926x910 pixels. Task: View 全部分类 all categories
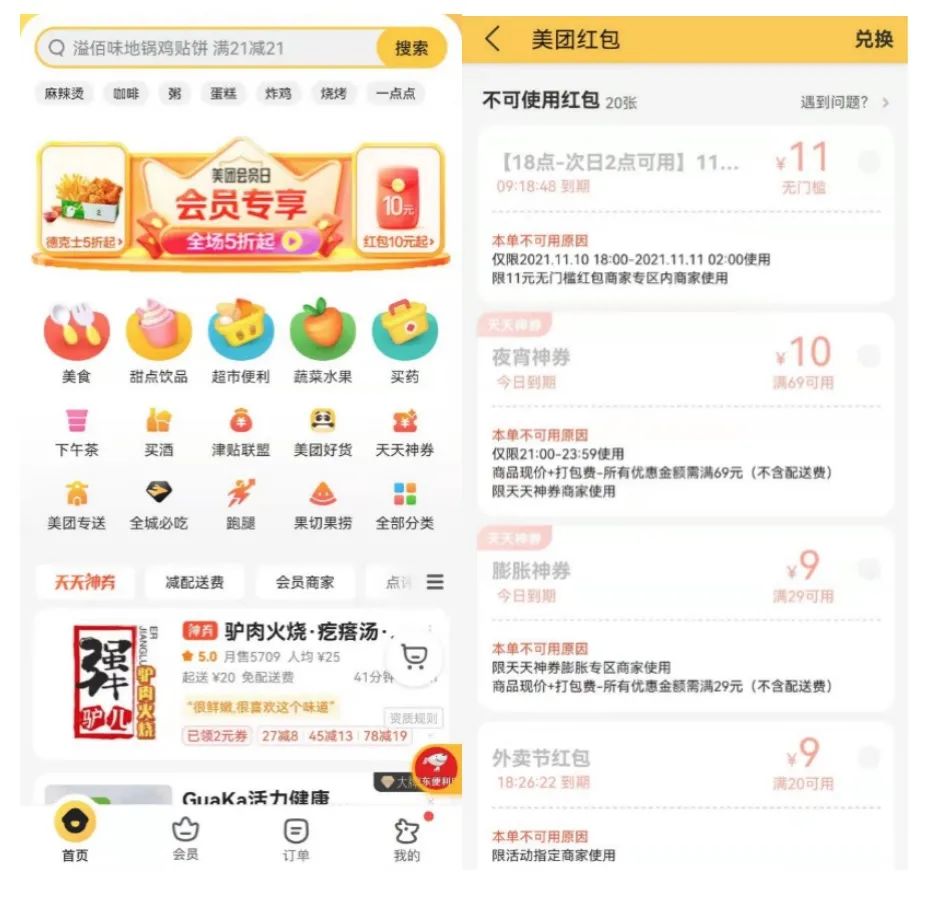404,505
